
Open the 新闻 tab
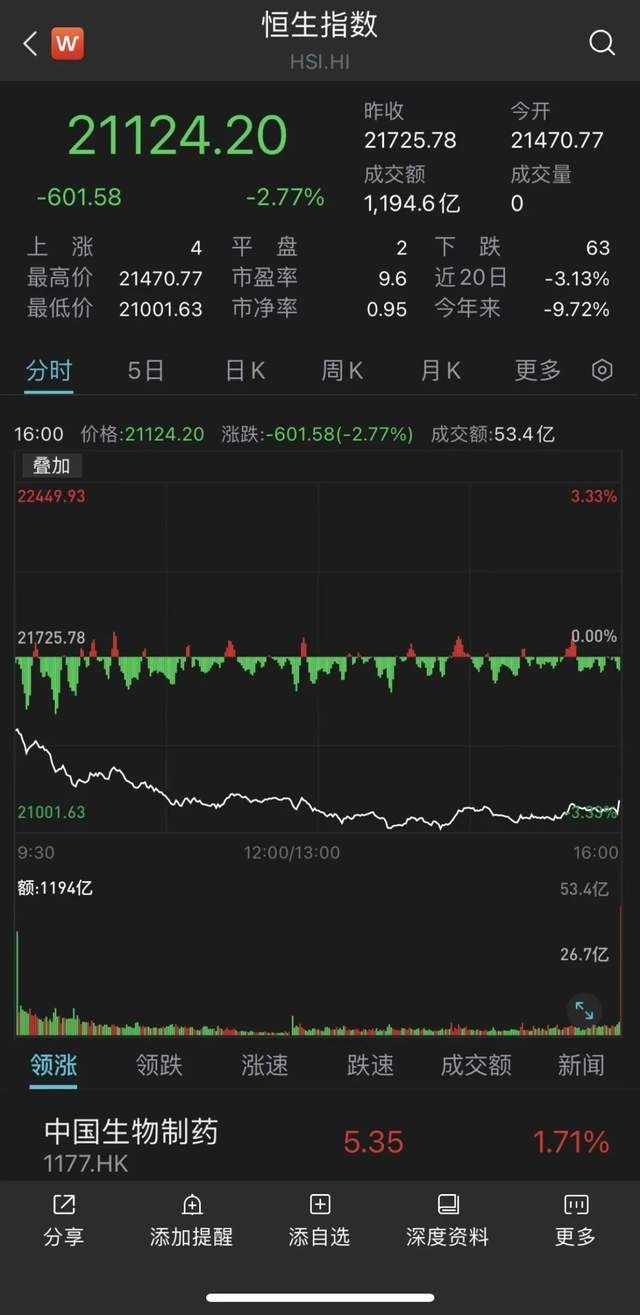[581, 1066]
